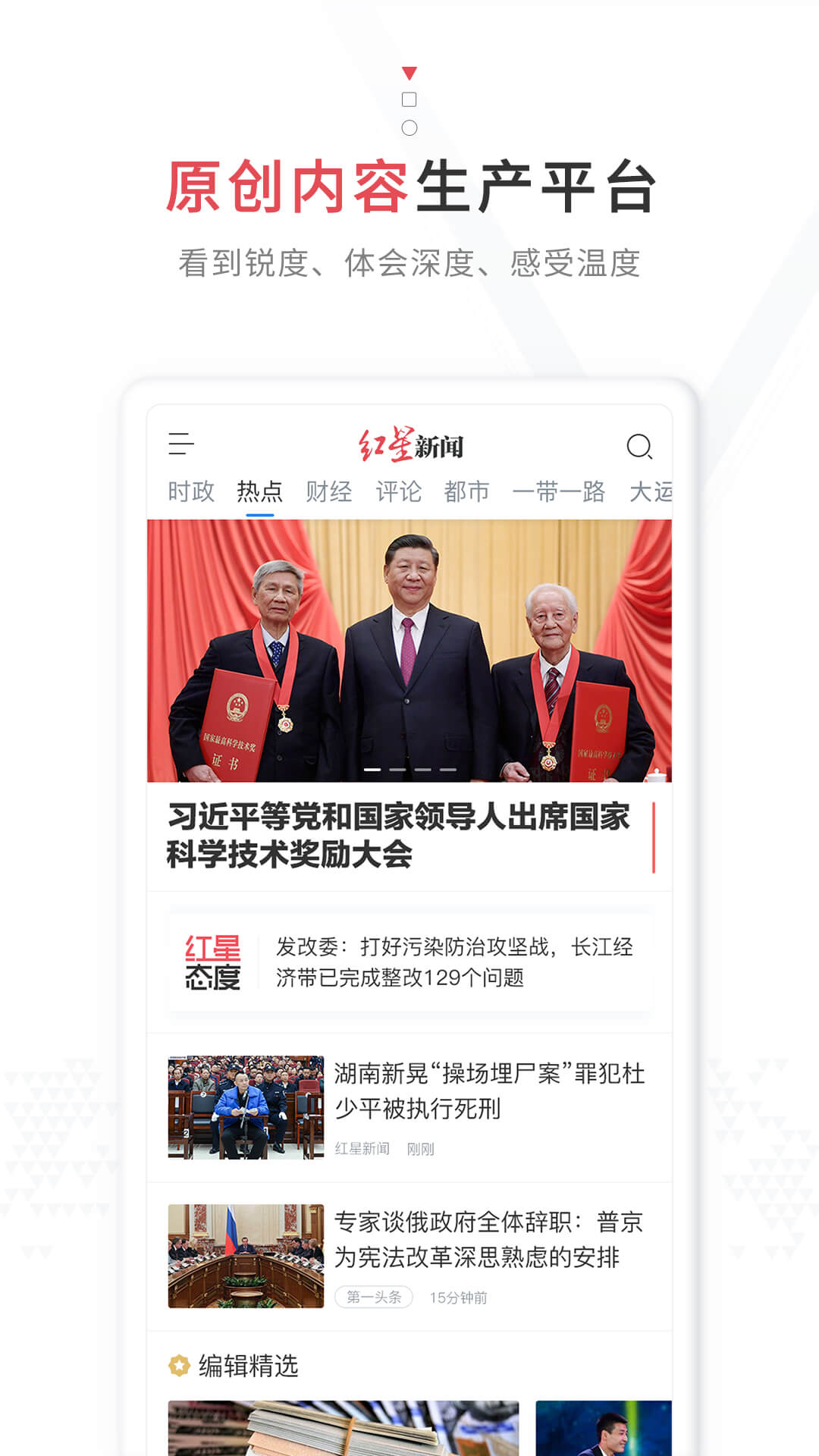This screenshot has height=1456, width=819.
Task: Click the search magnifier icon
Action: 641,446
